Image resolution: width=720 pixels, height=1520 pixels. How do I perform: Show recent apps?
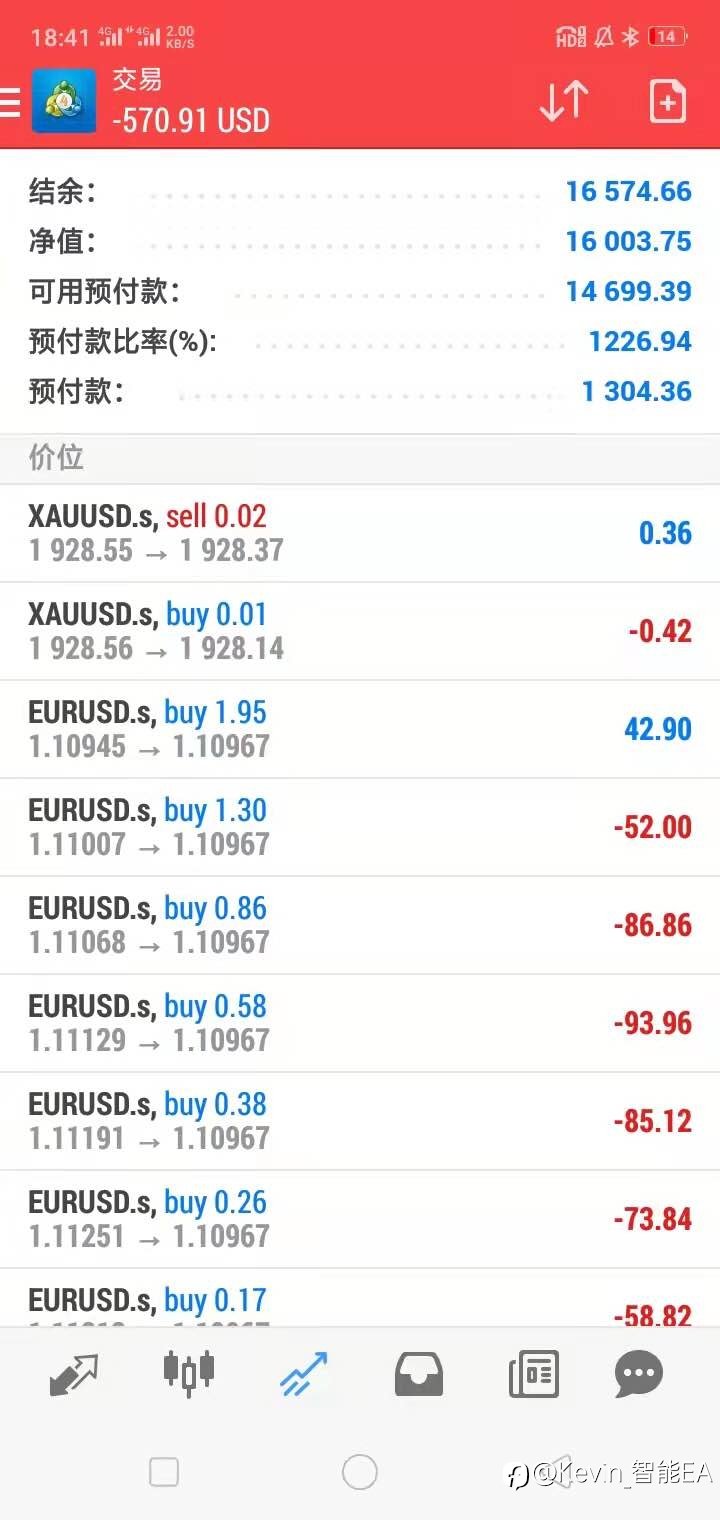point(164,1472)
